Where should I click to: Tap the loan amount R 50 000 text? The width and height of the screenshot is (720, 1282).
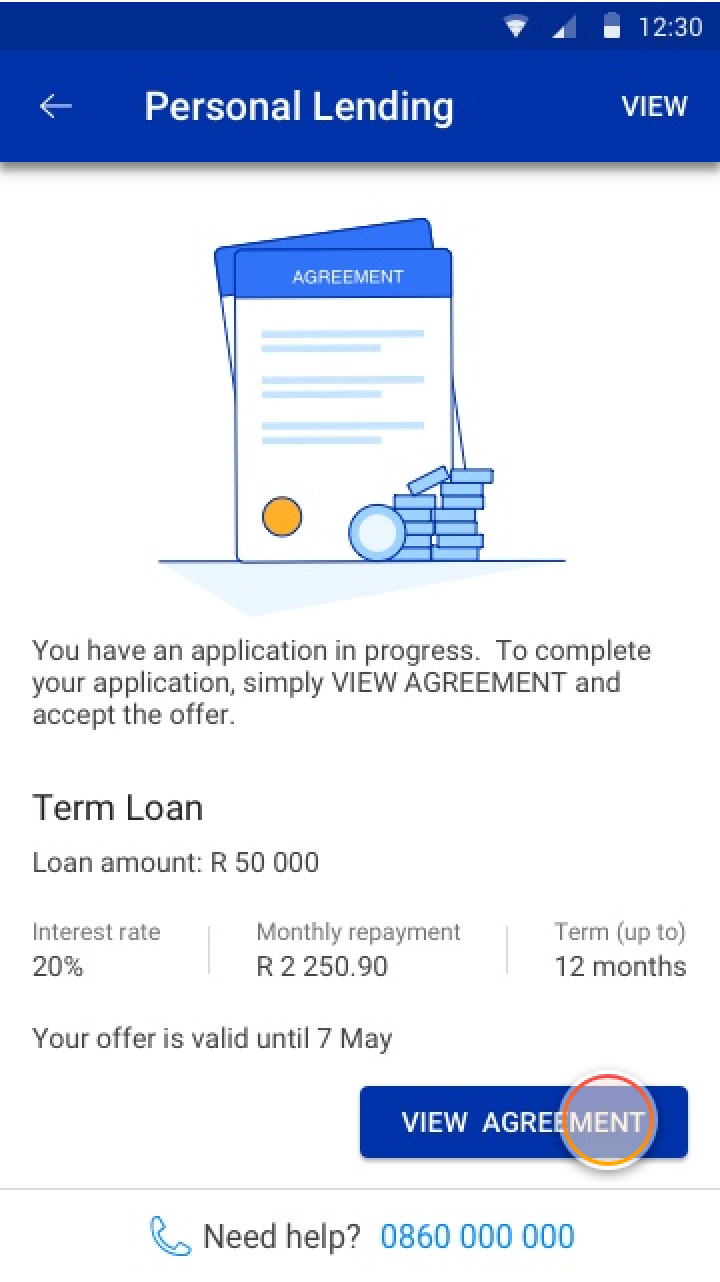[x=175, y=862]
